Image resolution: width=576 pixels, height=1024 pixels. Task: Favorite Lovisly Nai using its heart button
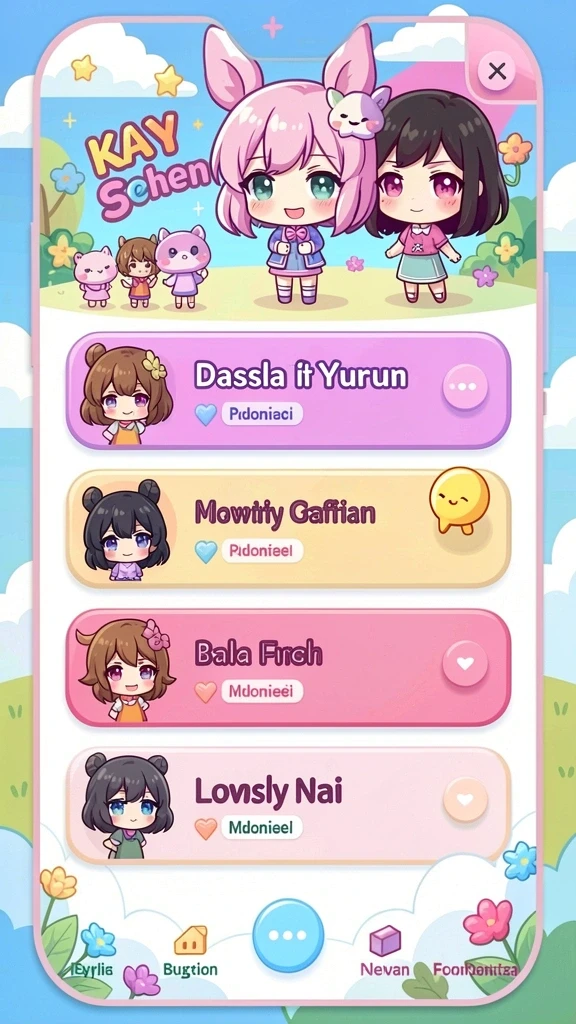pyautogui.click(x=465, y=800)
